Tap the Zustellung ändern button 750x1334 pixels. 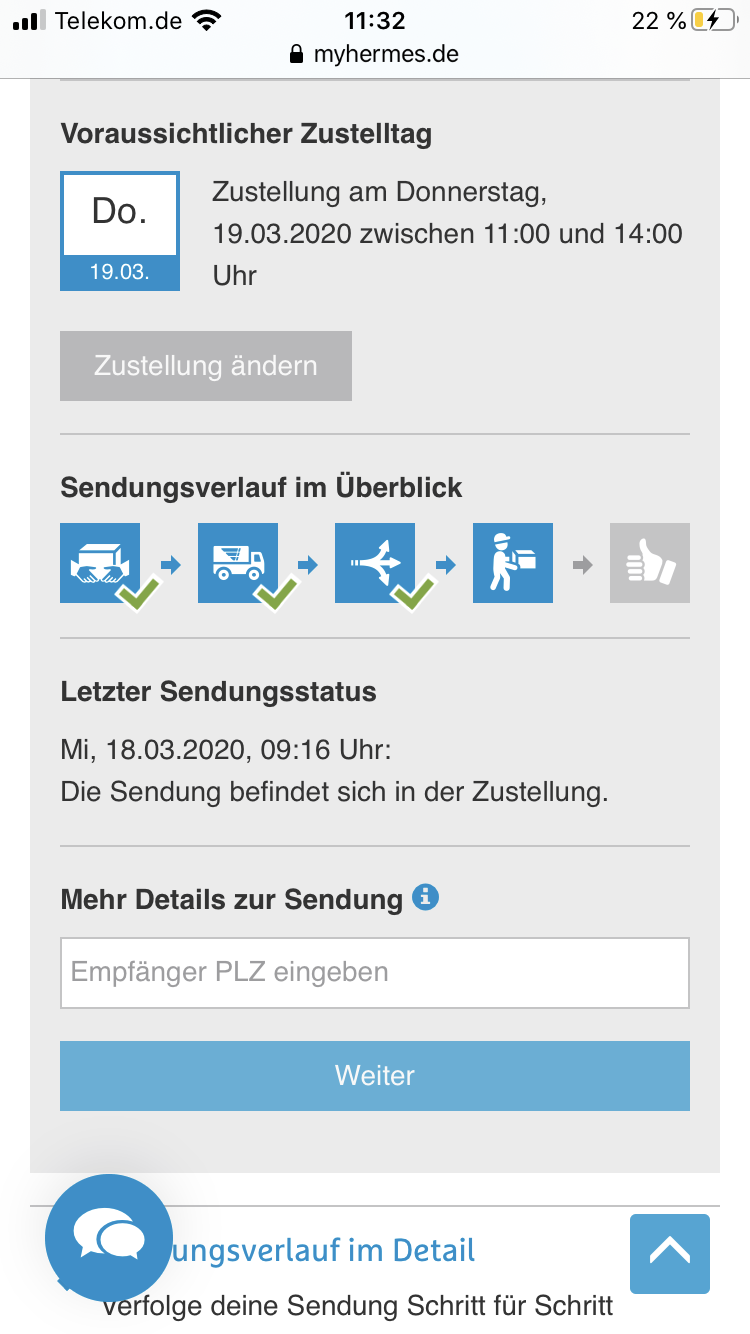tap(206, 366)
